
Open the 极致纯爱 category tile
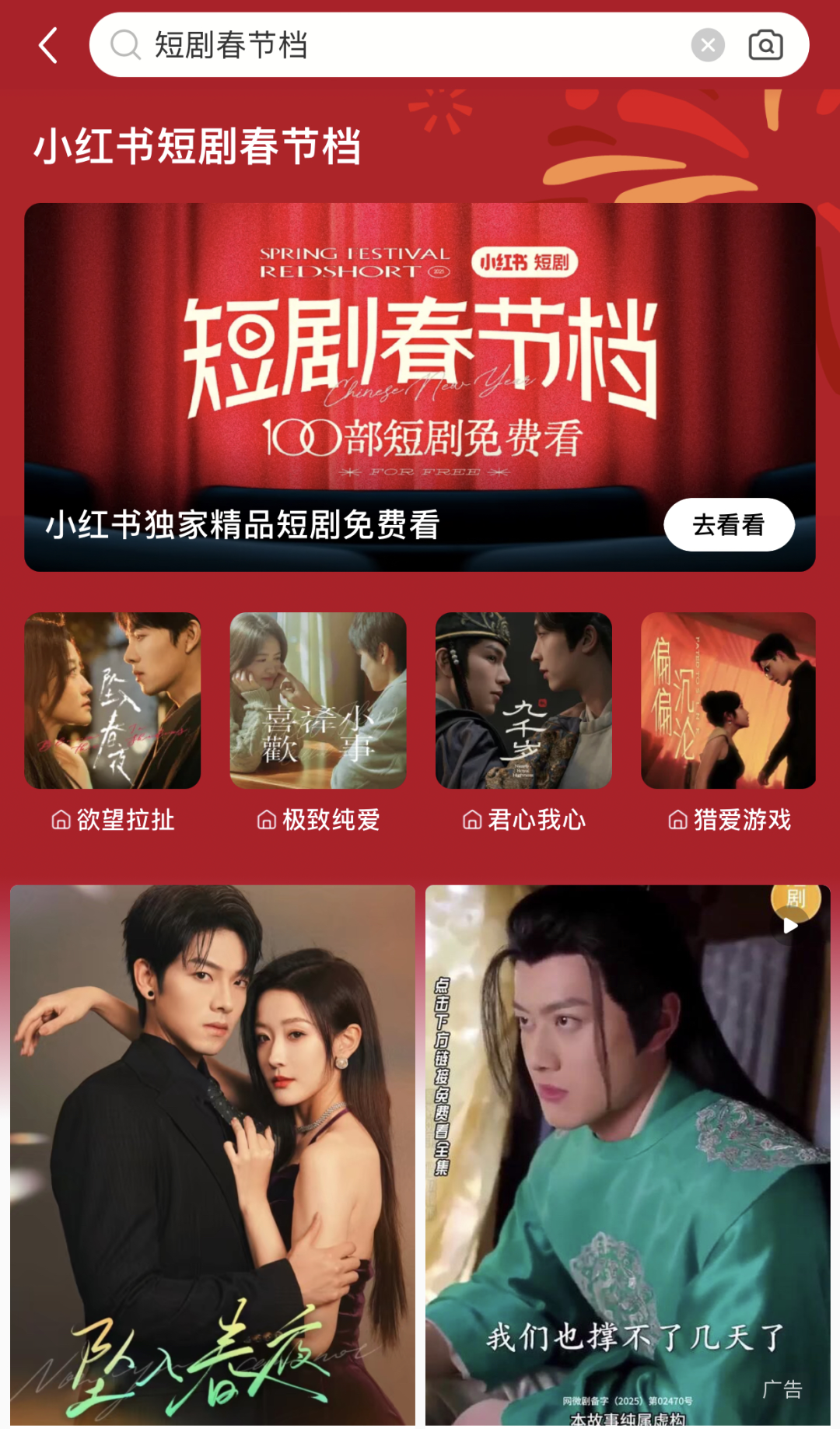pos(318,723)
